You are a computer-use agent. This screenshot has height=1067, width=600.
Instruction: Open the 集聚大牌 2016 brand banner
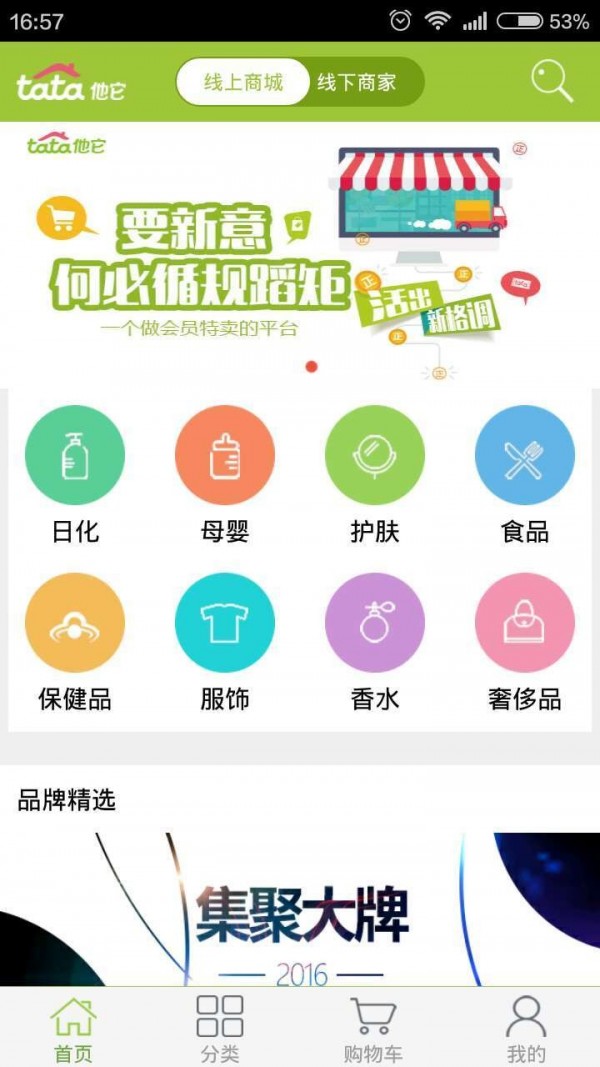(x=300, y=909)
